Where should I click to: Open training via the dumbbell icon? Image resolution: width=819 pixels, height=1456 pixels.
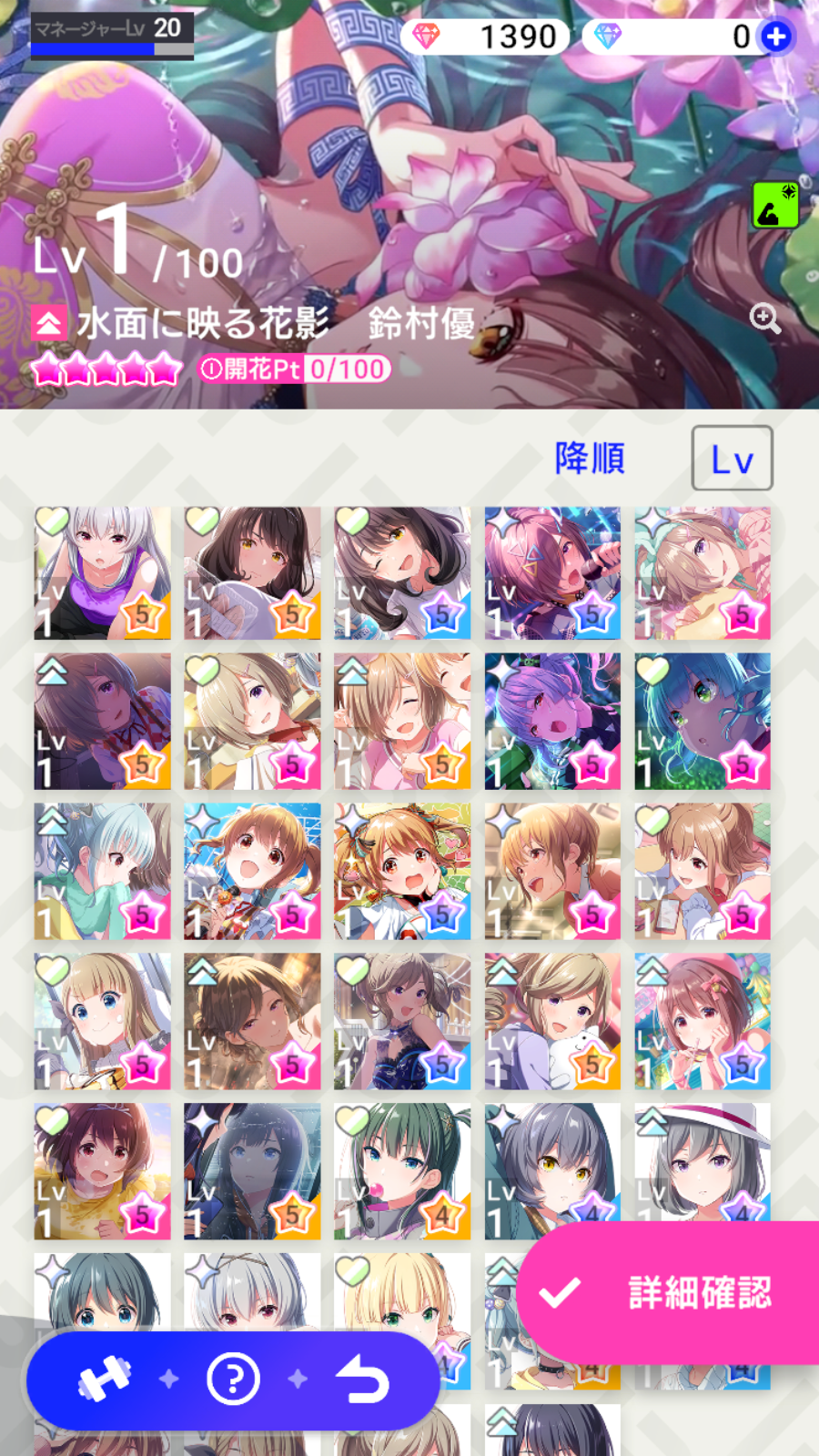[103, 1380]
